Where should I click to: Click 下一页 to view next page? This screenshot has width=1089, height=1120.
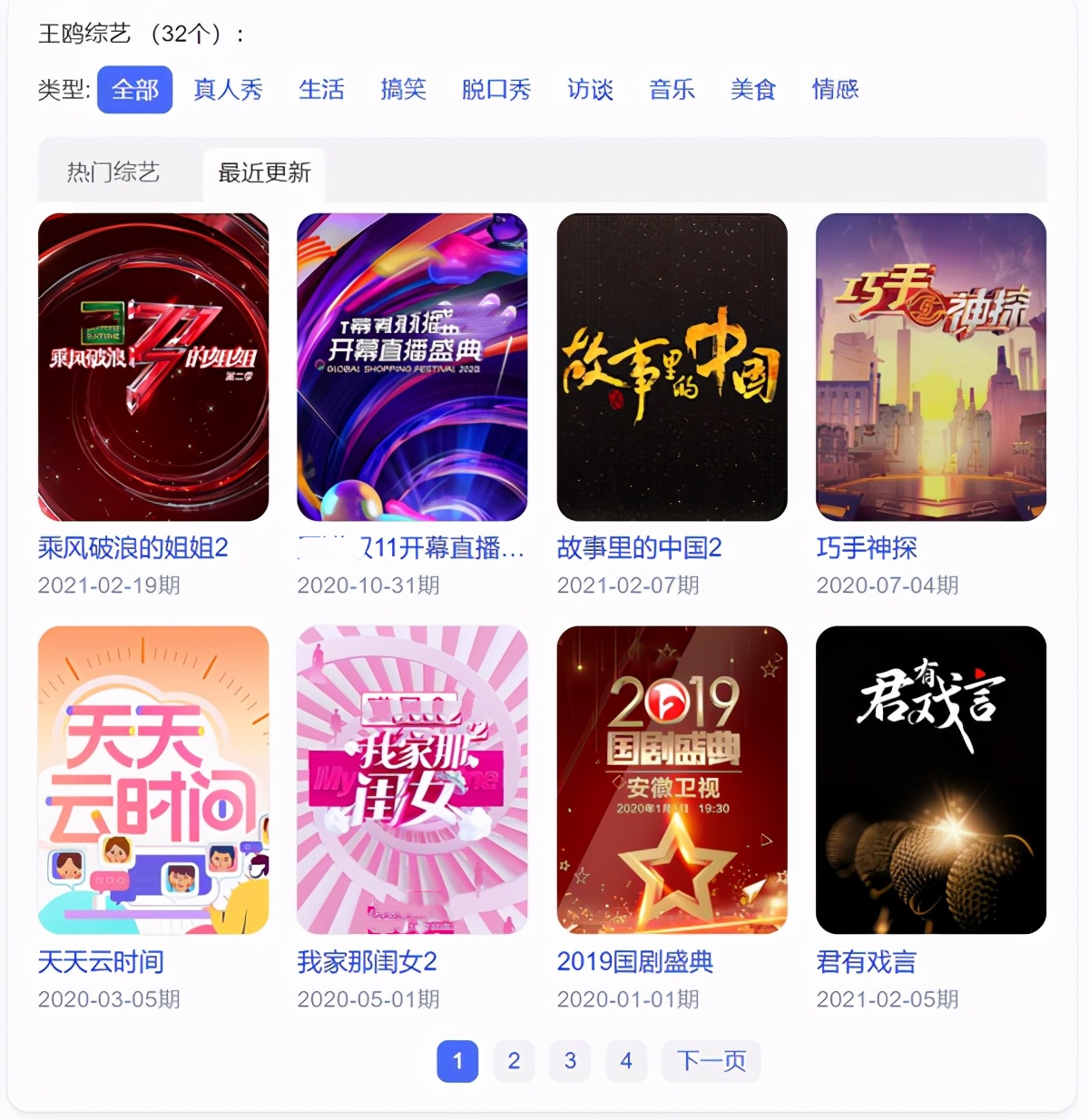click(x=711, y=1060)
